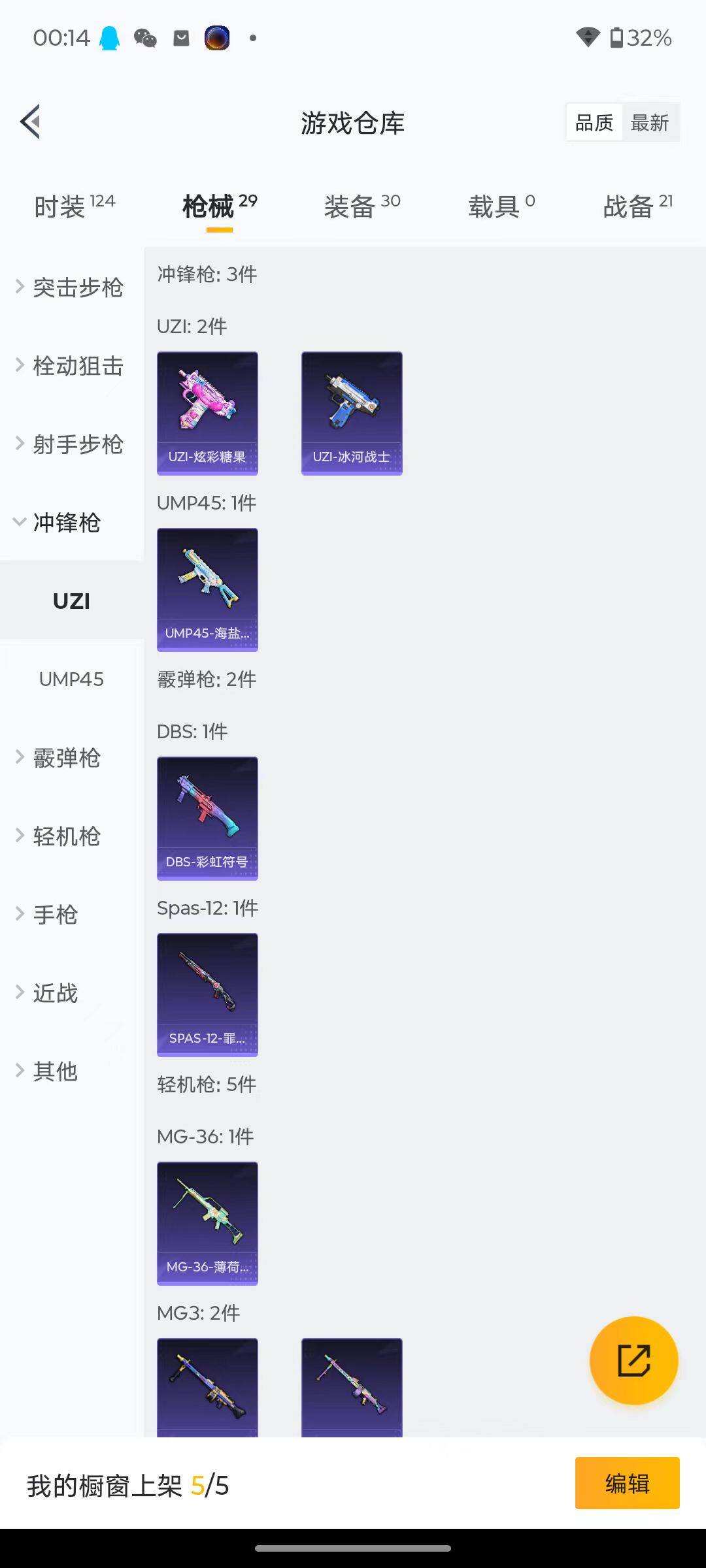Tap the 编辑 button
Image resolution: width=706 pixels, height=1568 pixels.
(626, 1483)
